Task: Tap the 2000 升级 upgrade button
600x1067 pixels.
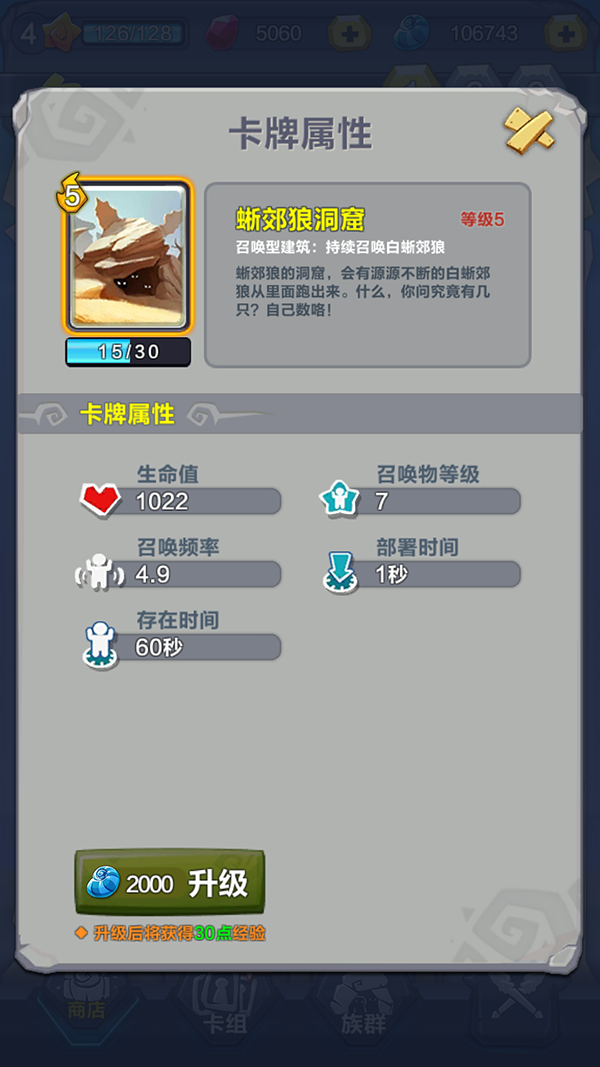Action: tap(170, 882)
